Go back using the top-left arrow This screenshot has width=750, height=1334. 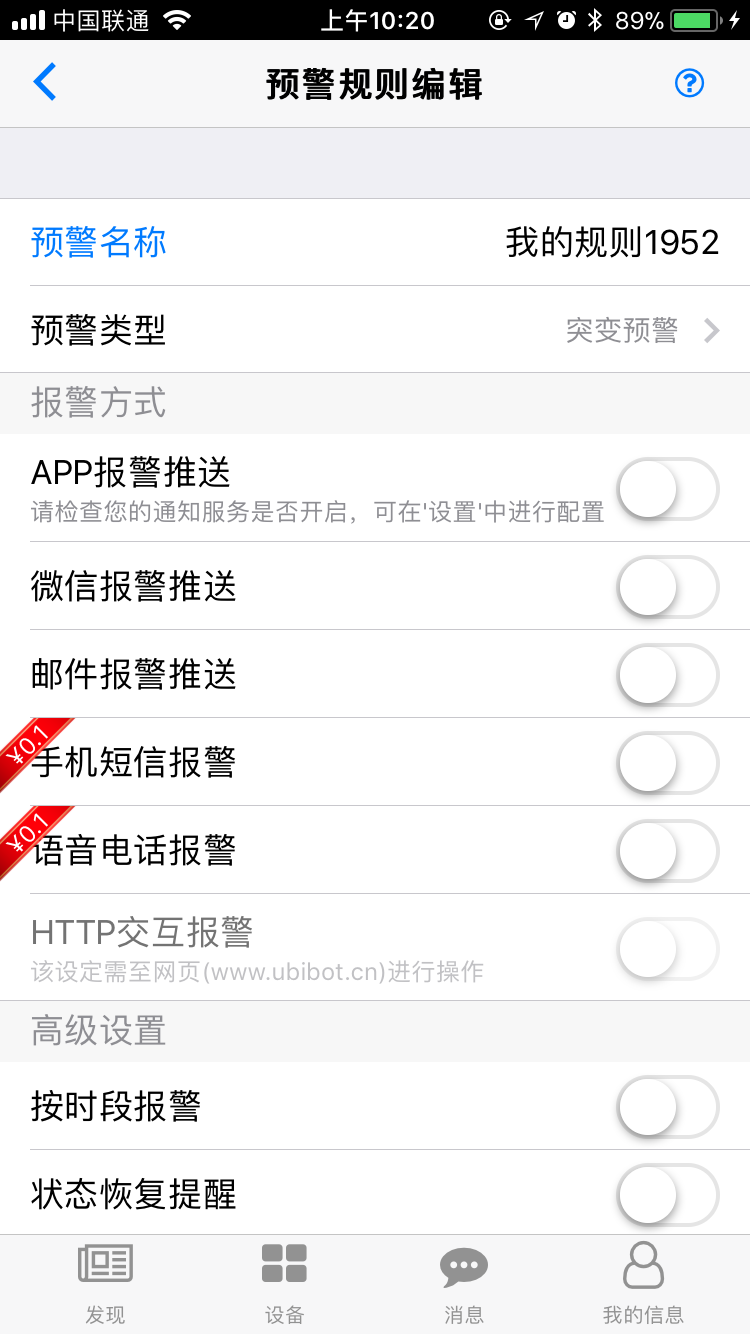(x=45, y=83)
